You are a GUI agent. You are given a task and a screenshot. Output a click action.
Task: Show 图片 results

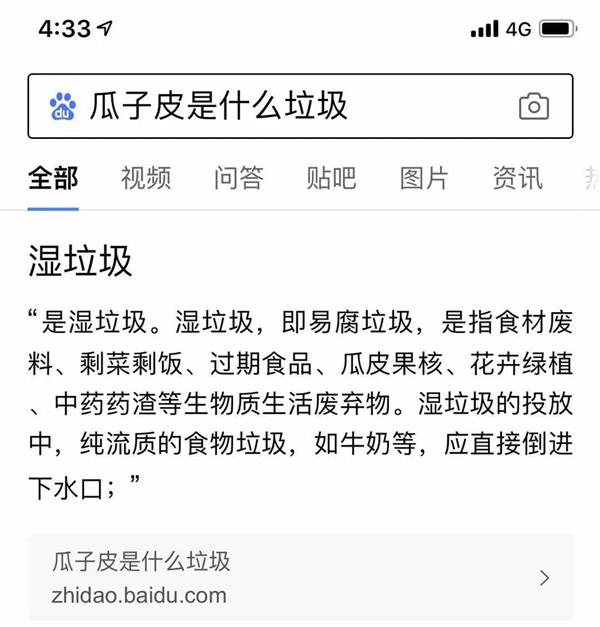pos(424,178)
